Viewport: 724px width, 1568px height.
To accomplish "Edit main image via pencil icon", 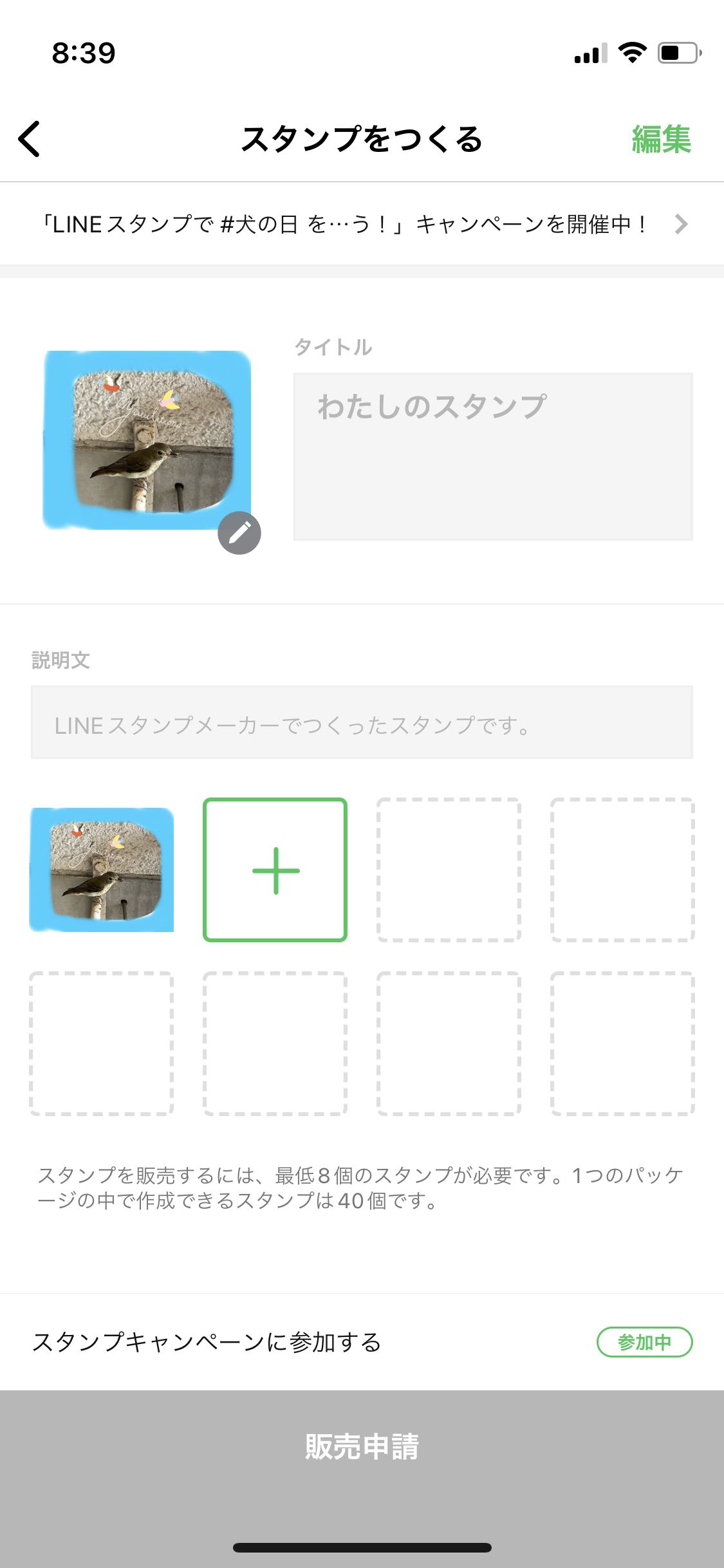I will click(239, 533).
